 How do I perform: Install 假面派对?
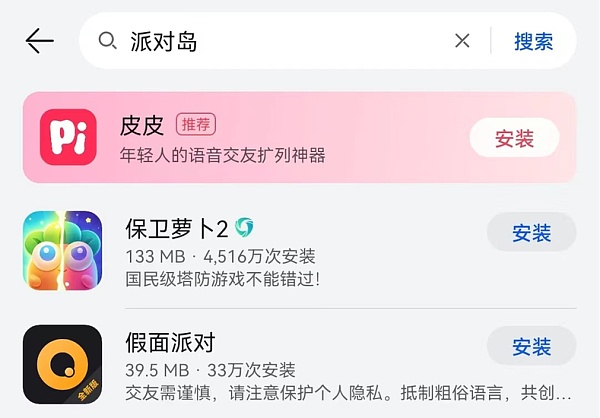(531, 347)
